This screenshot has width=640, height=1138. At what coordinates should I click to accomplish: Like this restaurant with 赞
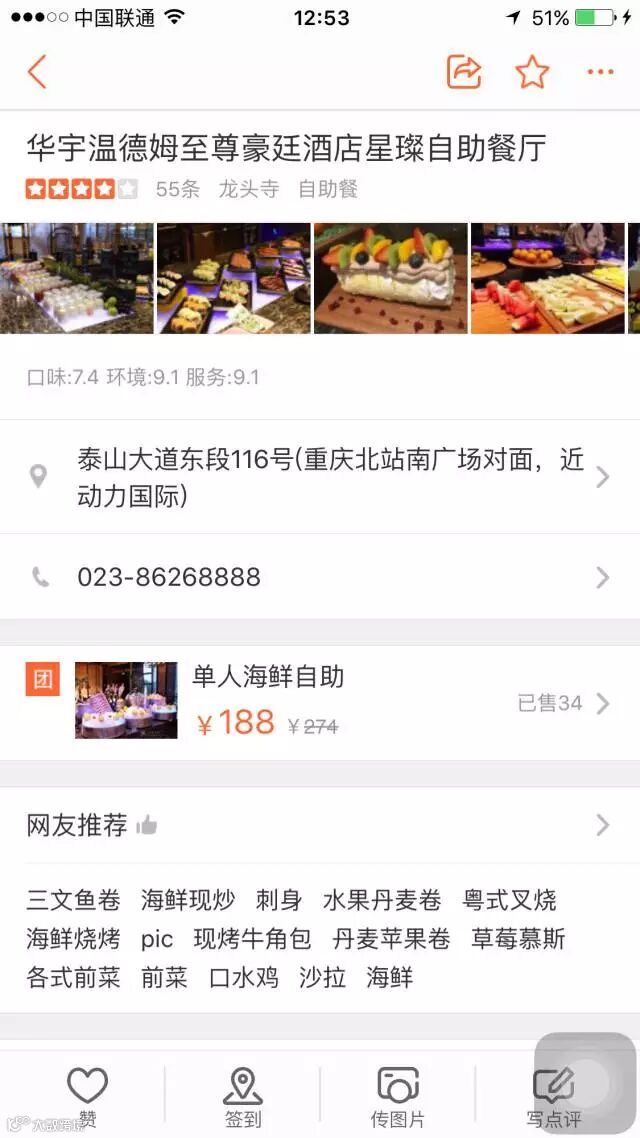(87, 1096)
